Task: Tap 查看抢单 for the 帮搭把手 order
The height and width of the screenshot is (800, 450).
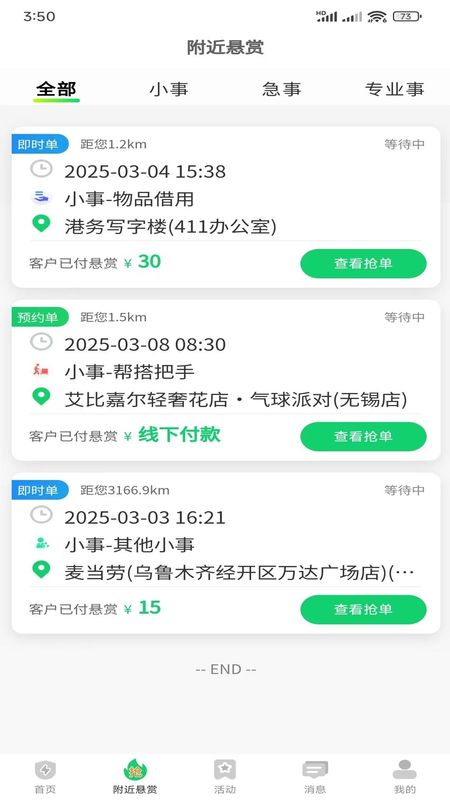Action: 363,436
